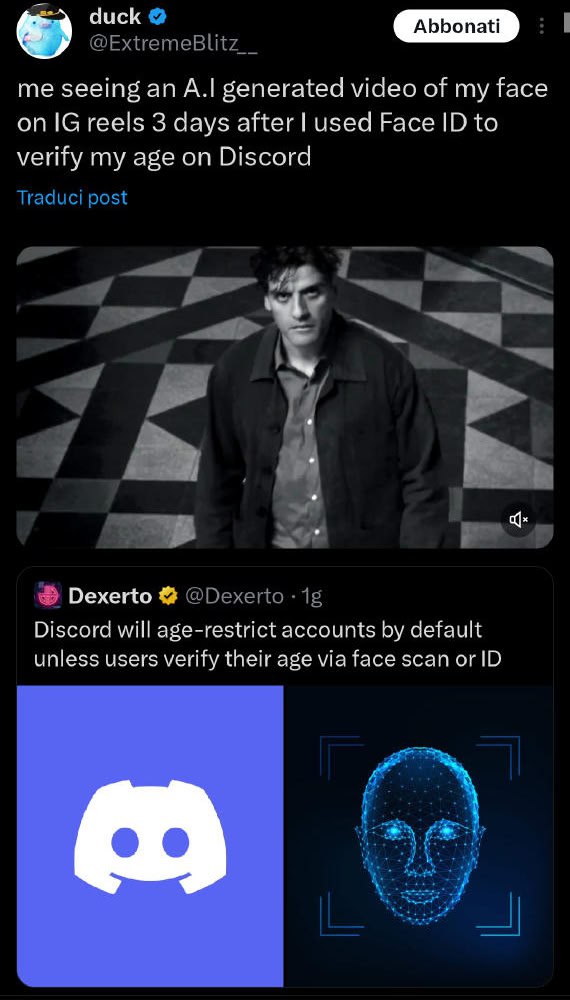Open the black-and-white video in the post

(x=284, y=397)
